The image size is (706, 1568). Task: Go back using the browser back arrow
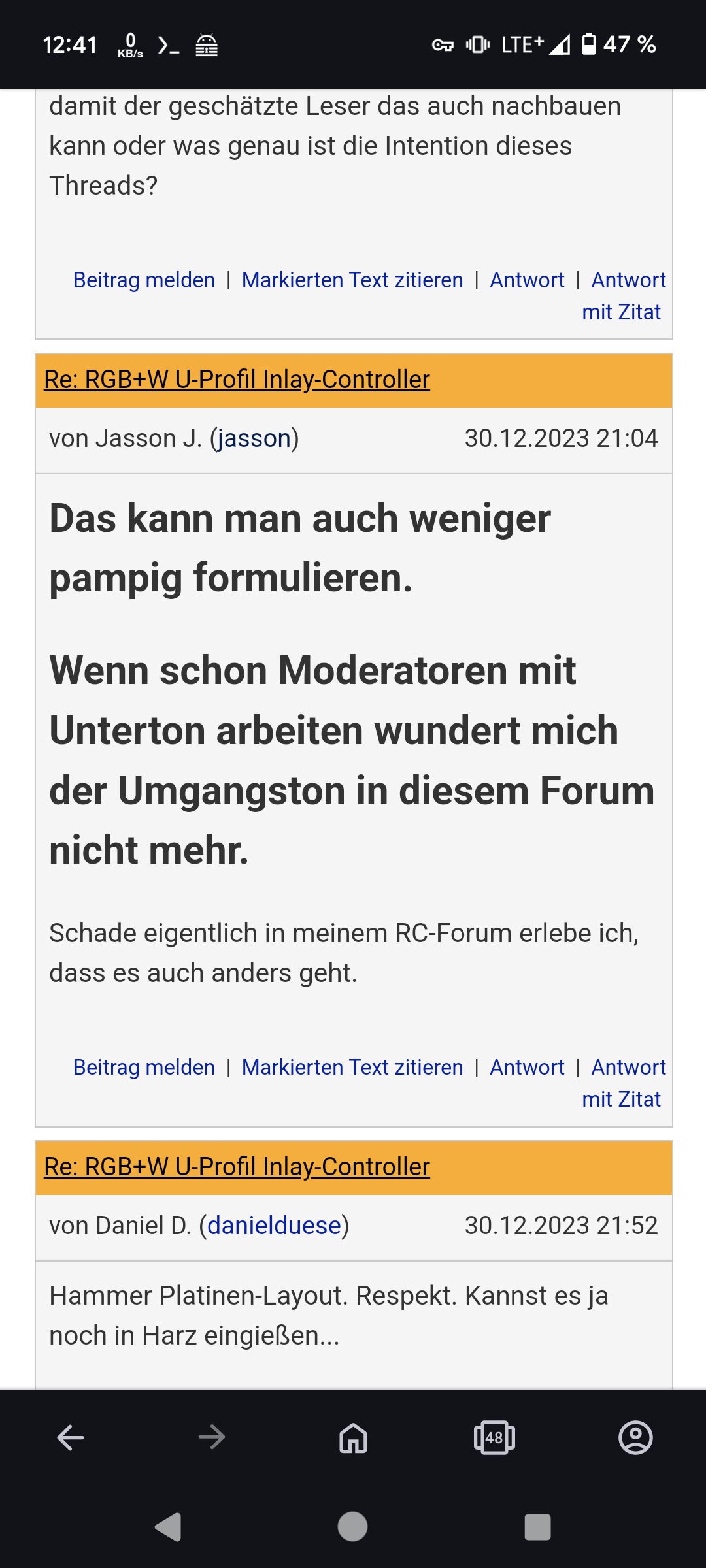click(71, 1437)
